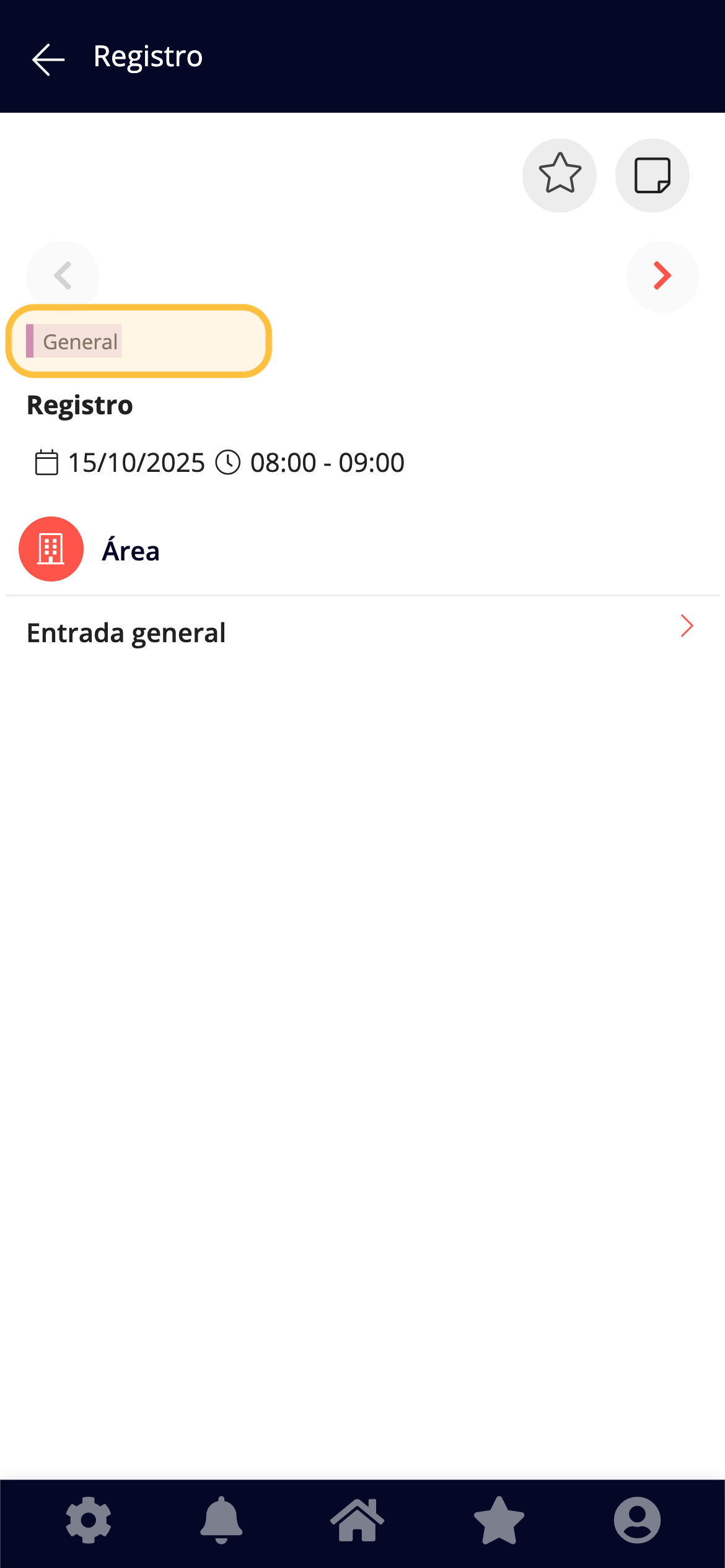Go to the previous session with grey chevron
725x1568 pixels.
[63, 276]
